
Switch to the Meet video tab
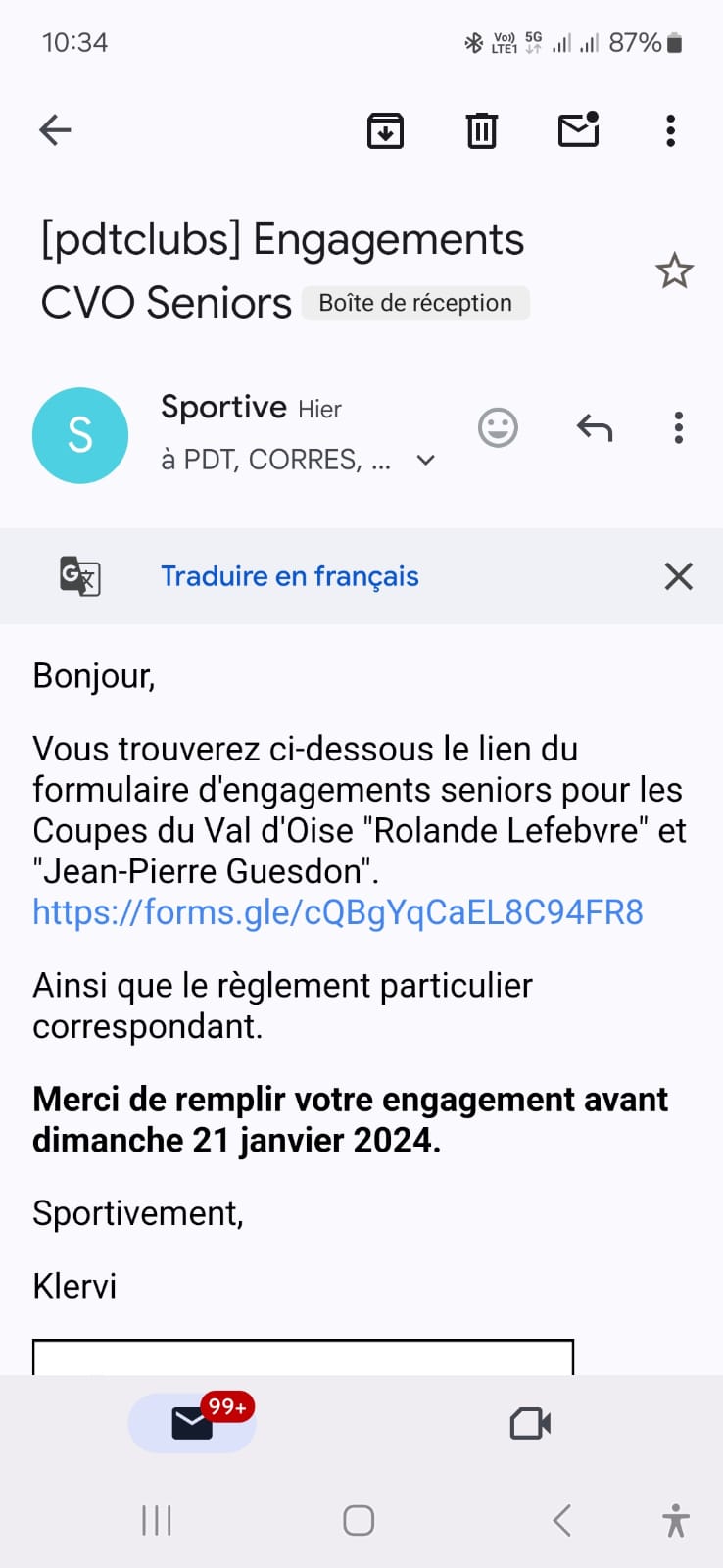tap(530, 1423)
